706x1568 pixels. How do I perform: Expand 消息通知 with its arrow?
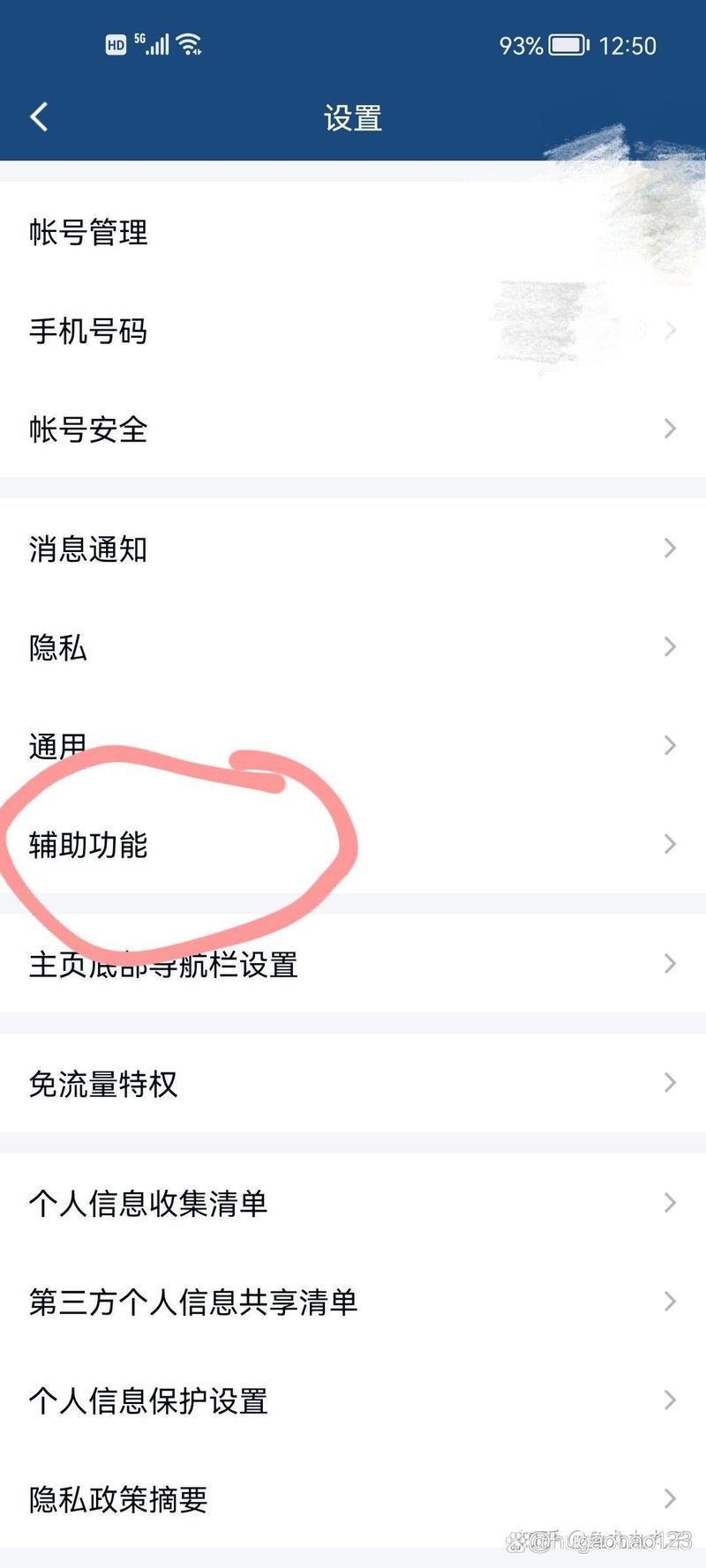[x=669, y=549]
